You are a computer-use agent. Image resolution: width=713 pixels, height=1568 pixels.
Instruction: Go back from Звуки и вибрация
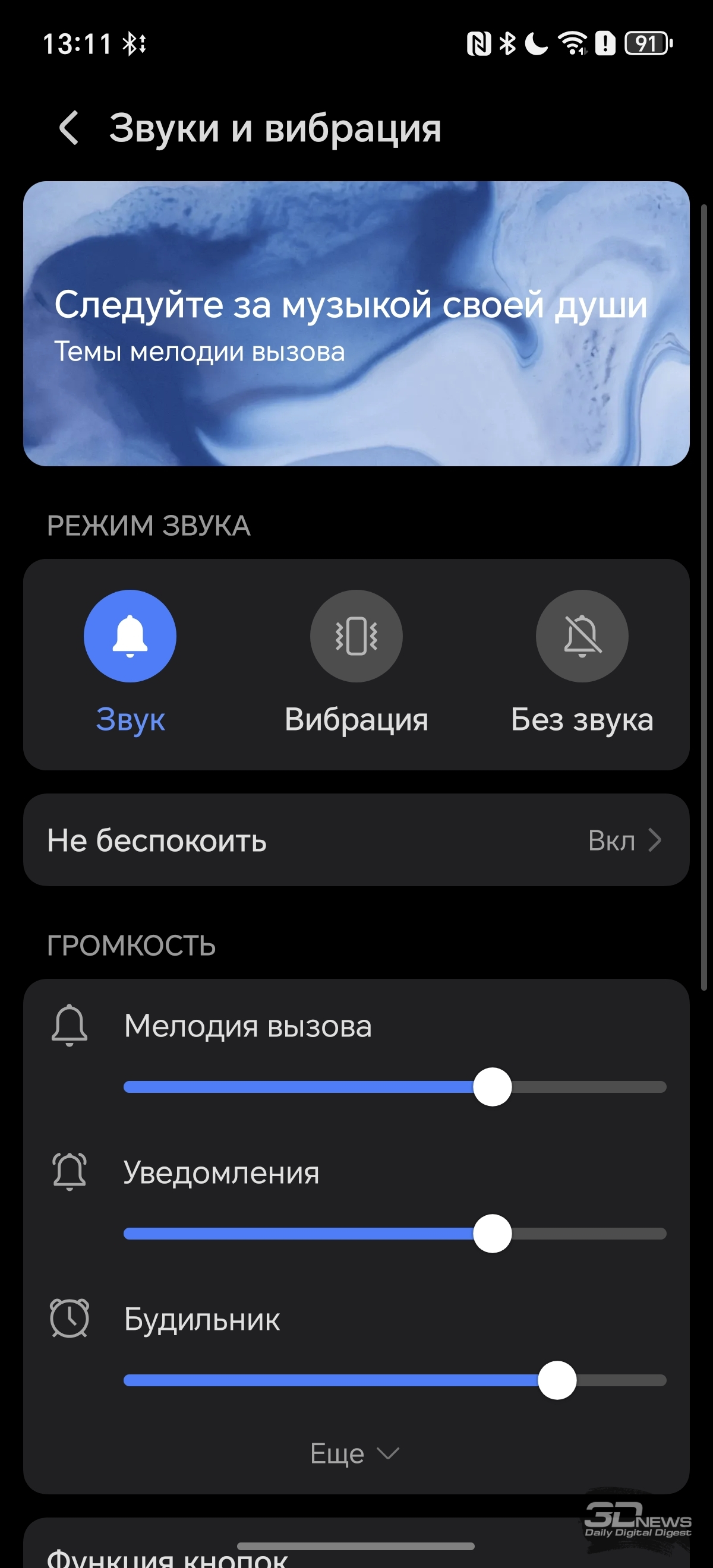pos(69,128)
